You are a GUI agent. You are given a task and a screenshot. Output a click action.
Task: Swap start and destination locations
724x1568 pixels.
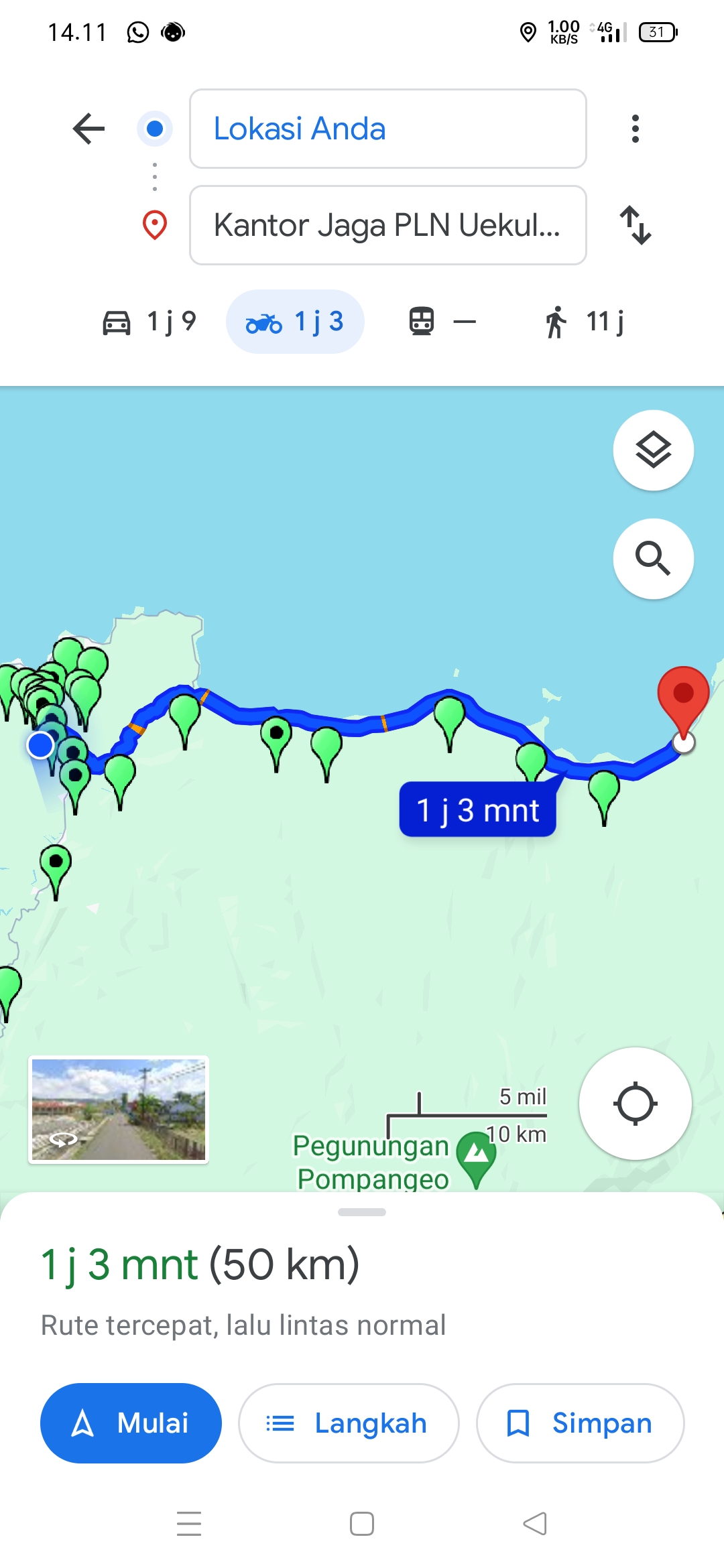pyautogui.click(x=635, y=225)
